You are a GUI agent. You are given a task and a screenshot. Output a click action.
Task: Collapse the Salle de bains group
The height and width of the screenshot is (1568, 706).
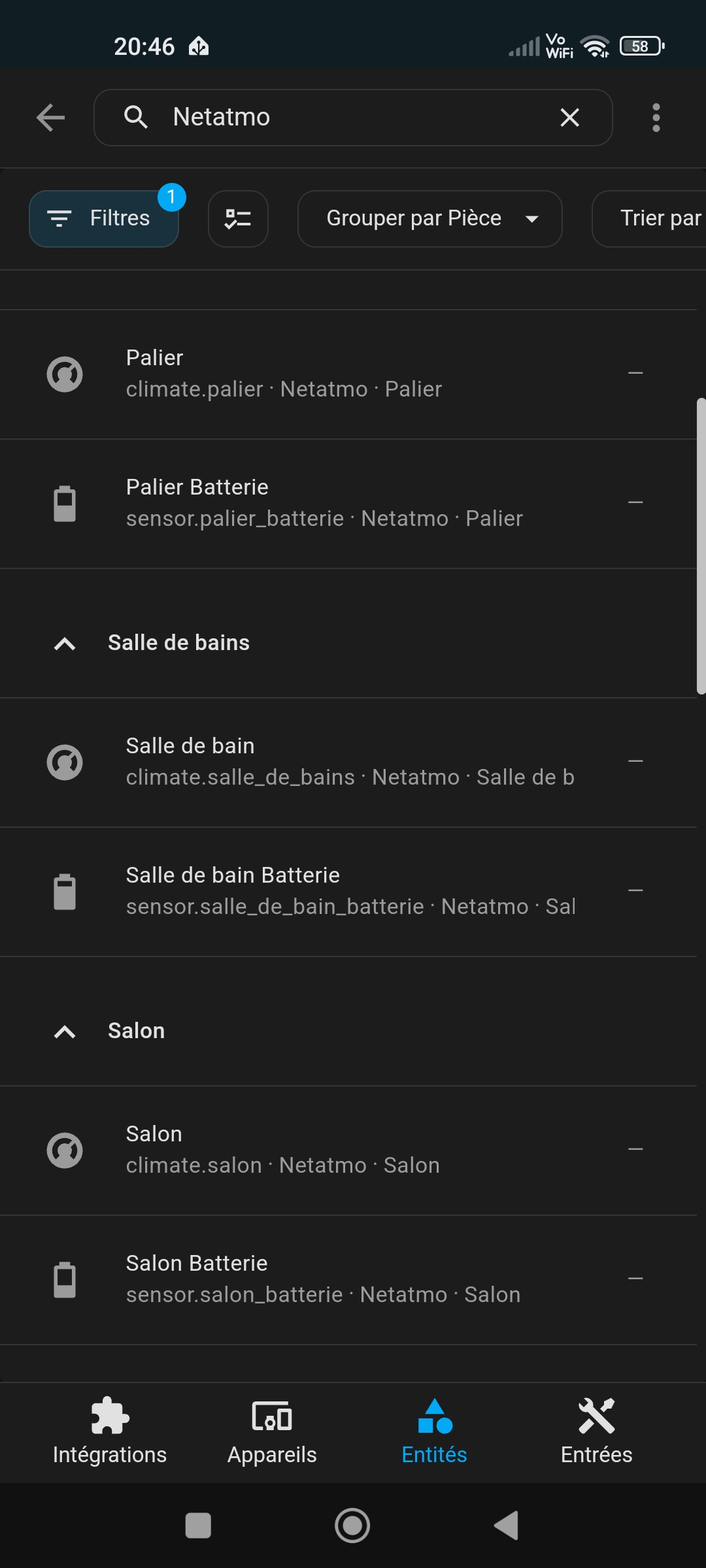[65, 644]
